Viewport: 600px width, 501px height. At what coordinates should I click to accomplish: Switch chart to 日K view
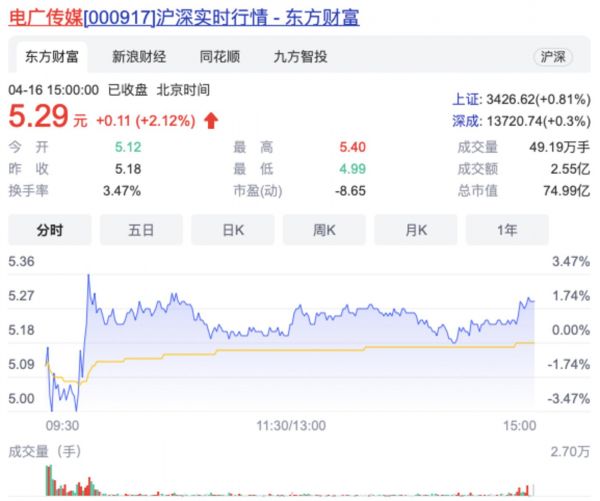point(233,230)
